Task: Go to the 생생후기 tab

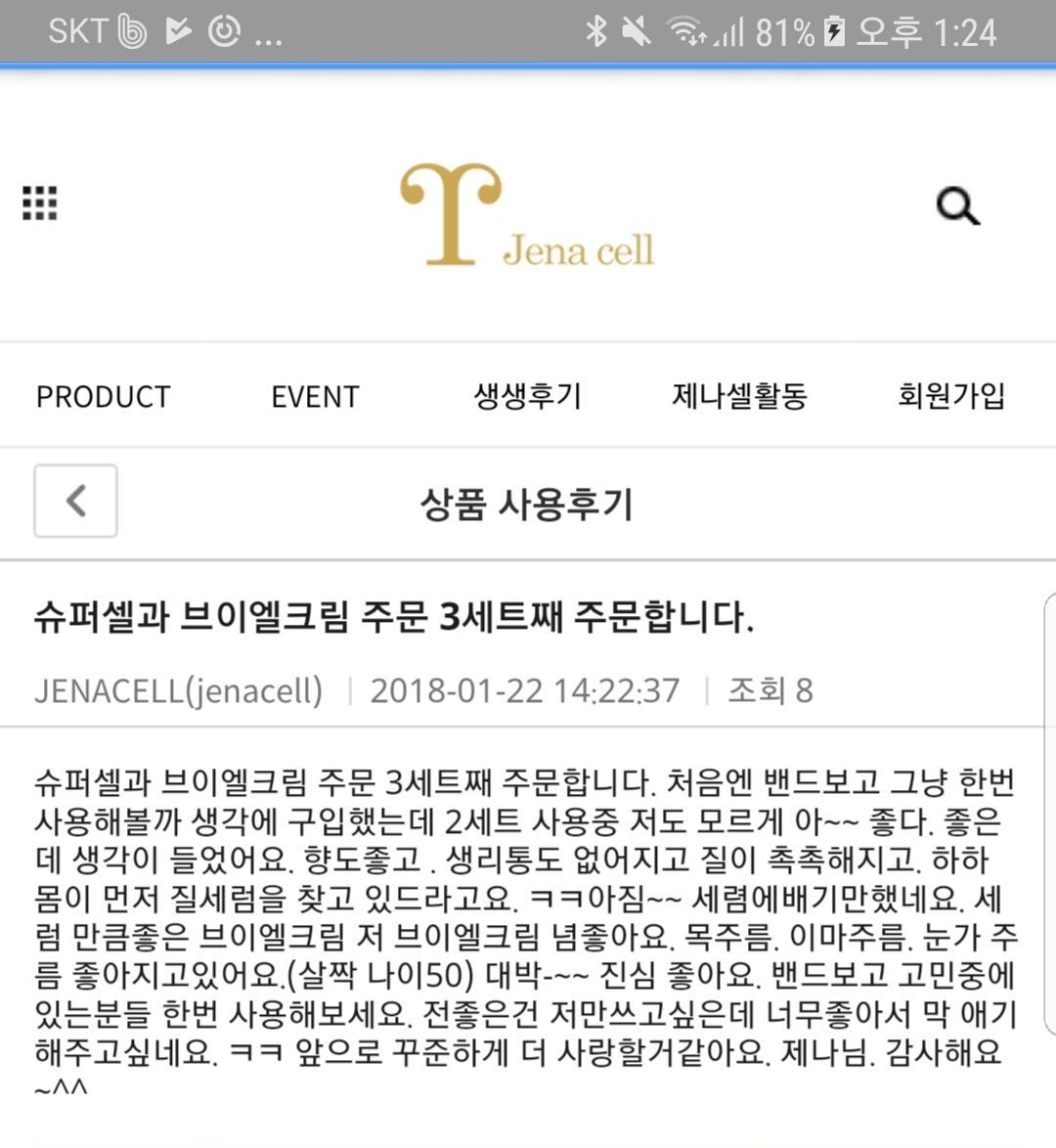Action: click(x=527, y=396)
